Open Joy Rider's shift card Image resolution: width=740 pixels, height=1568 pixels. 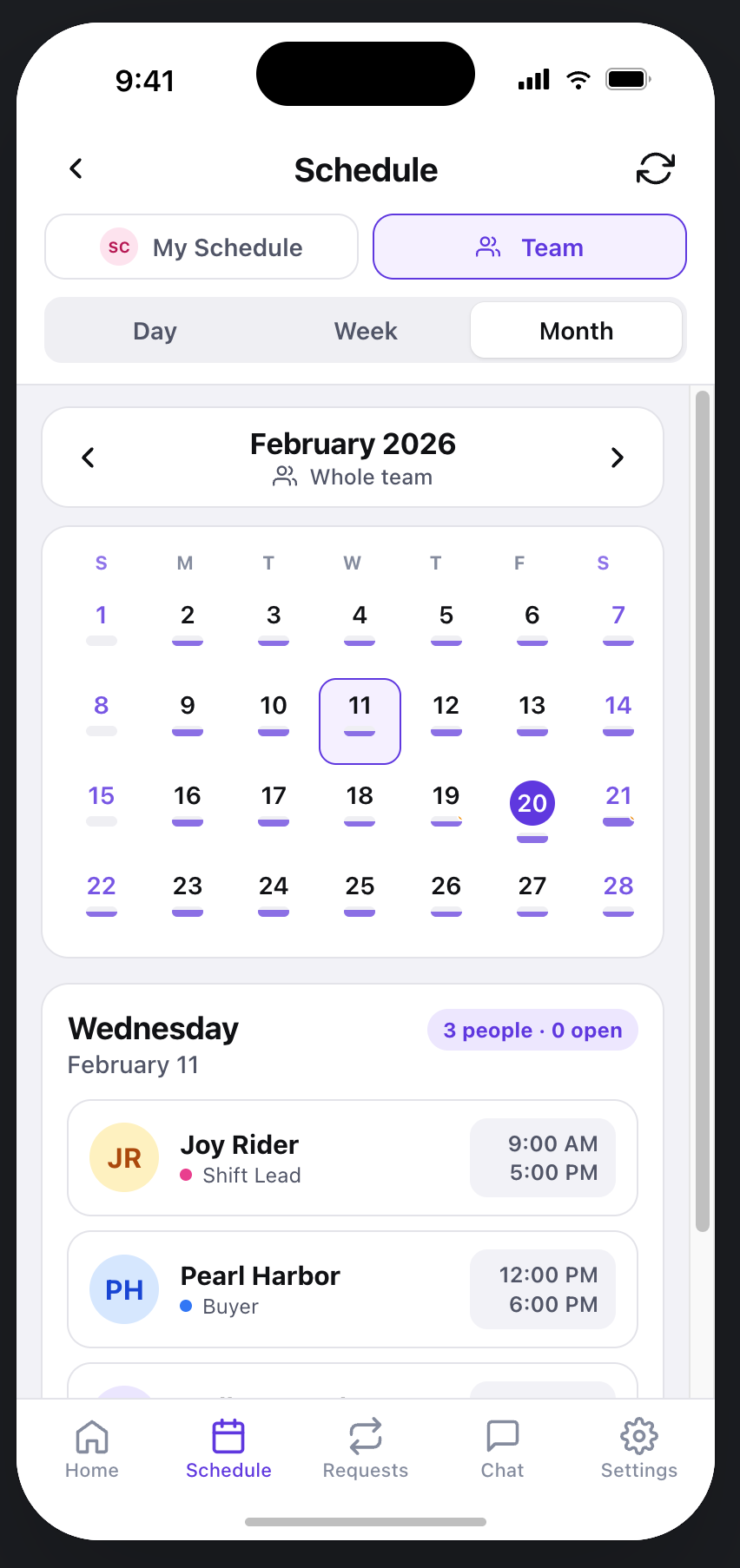click(x=353, y=1158)
